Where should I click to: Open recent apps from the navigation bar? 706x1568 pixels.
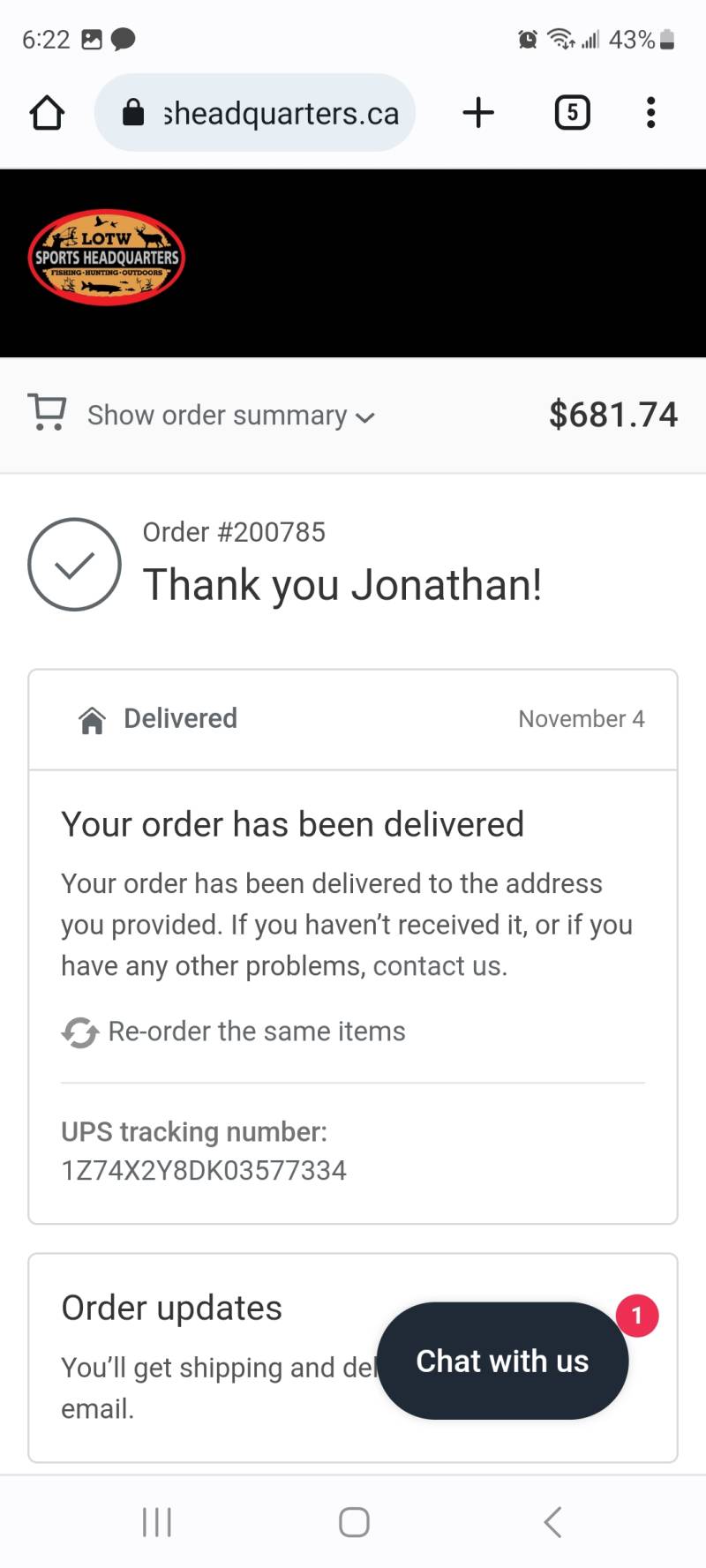click(157, 1522)
